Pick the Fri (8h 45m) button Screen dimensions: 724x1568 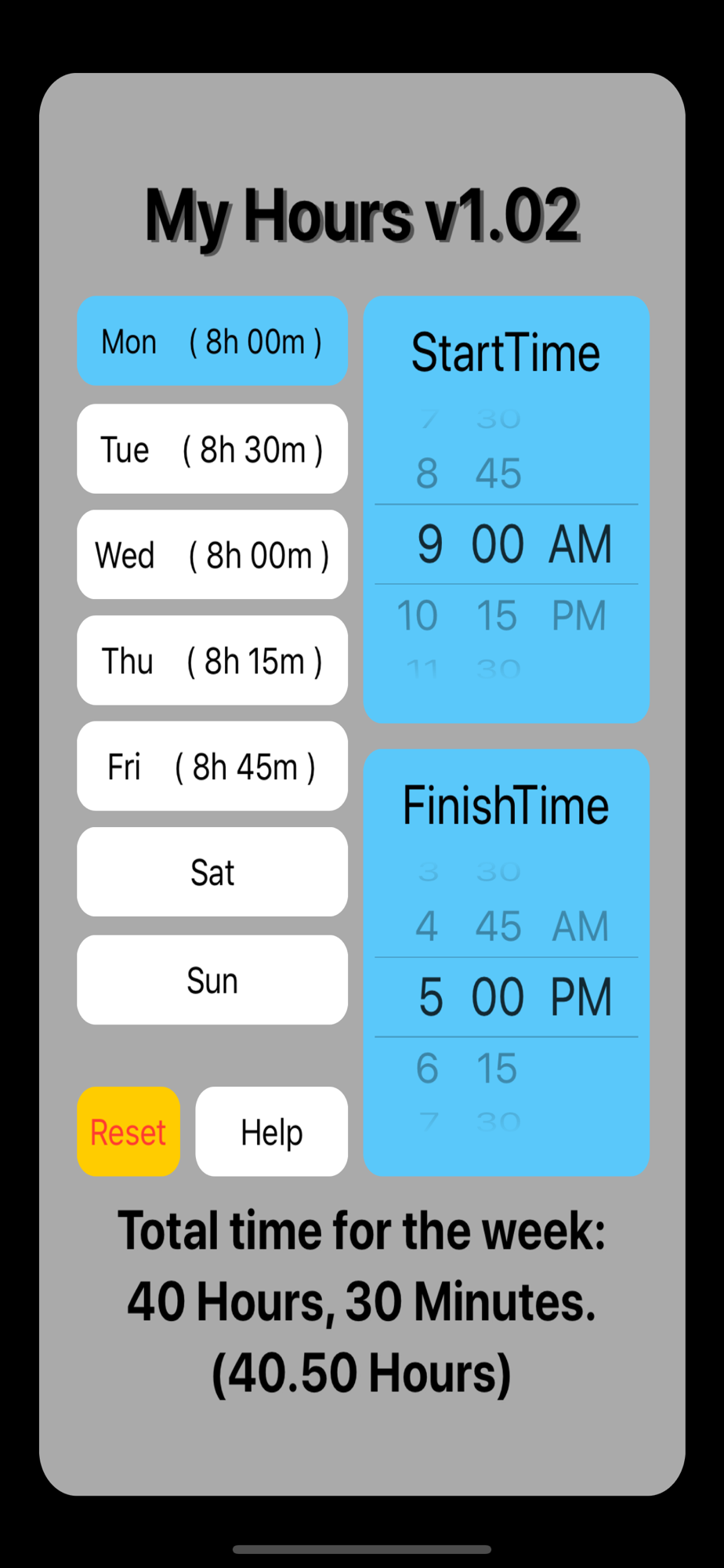(212, 766)
